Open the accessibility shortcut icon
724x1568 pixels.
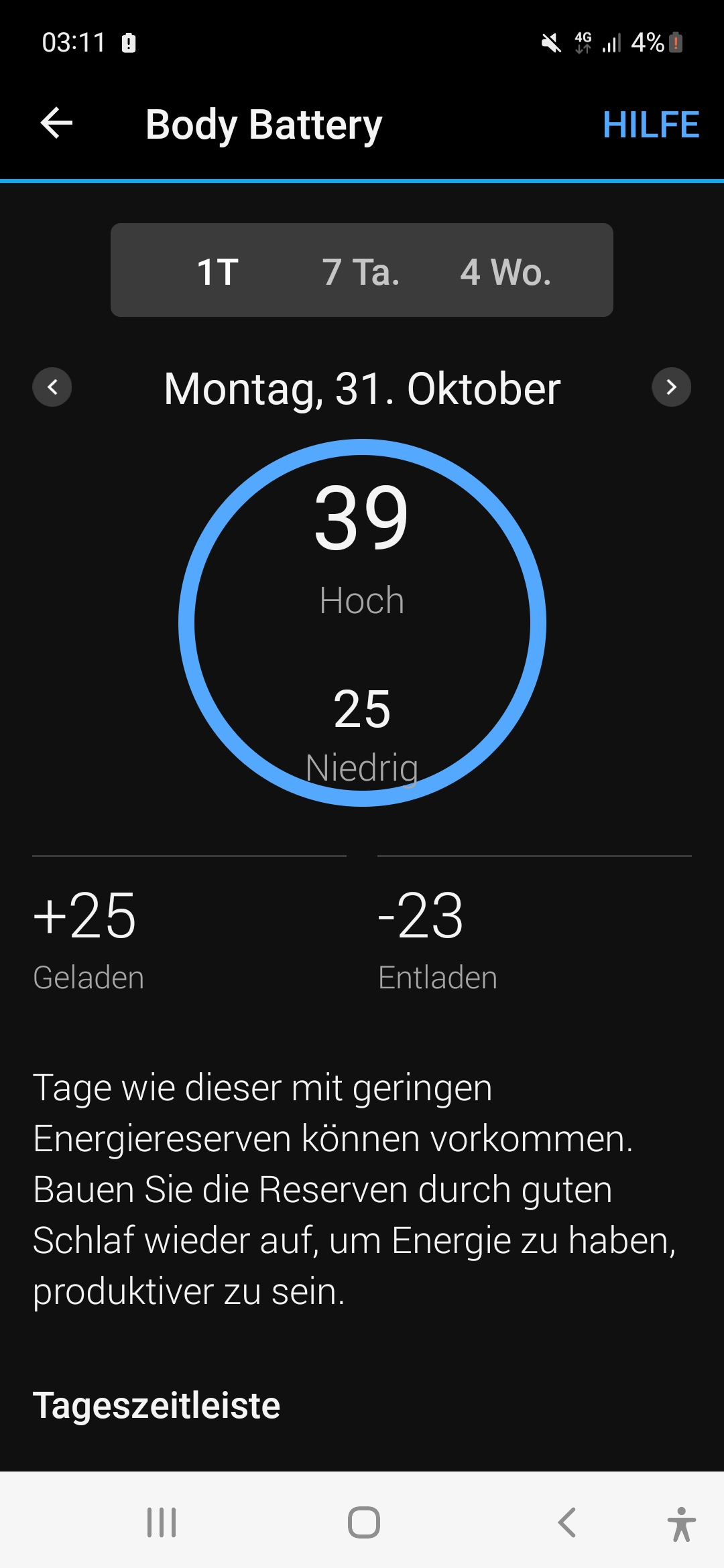coord(681,1523)
